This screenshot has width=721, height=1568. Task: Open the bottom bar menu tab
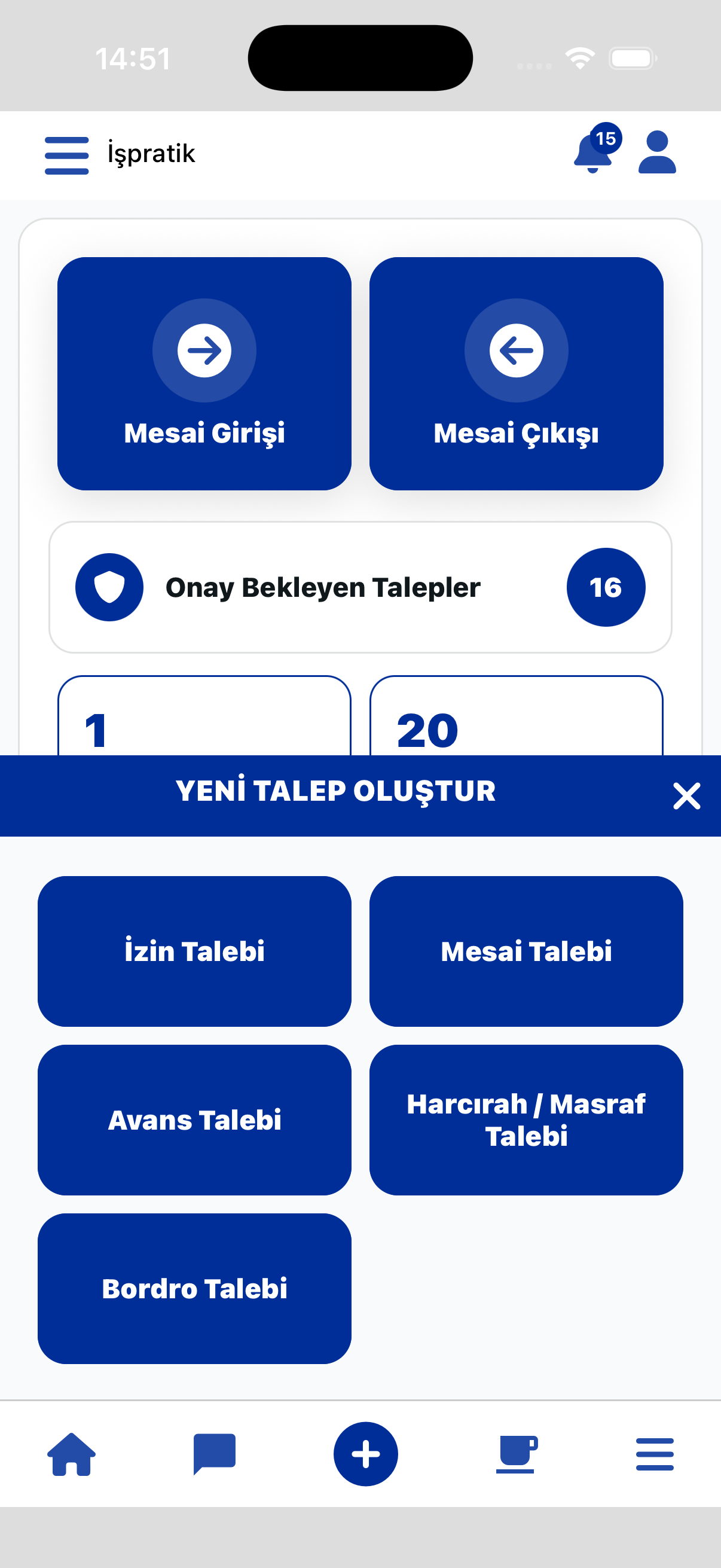[x=655, y=1454]
